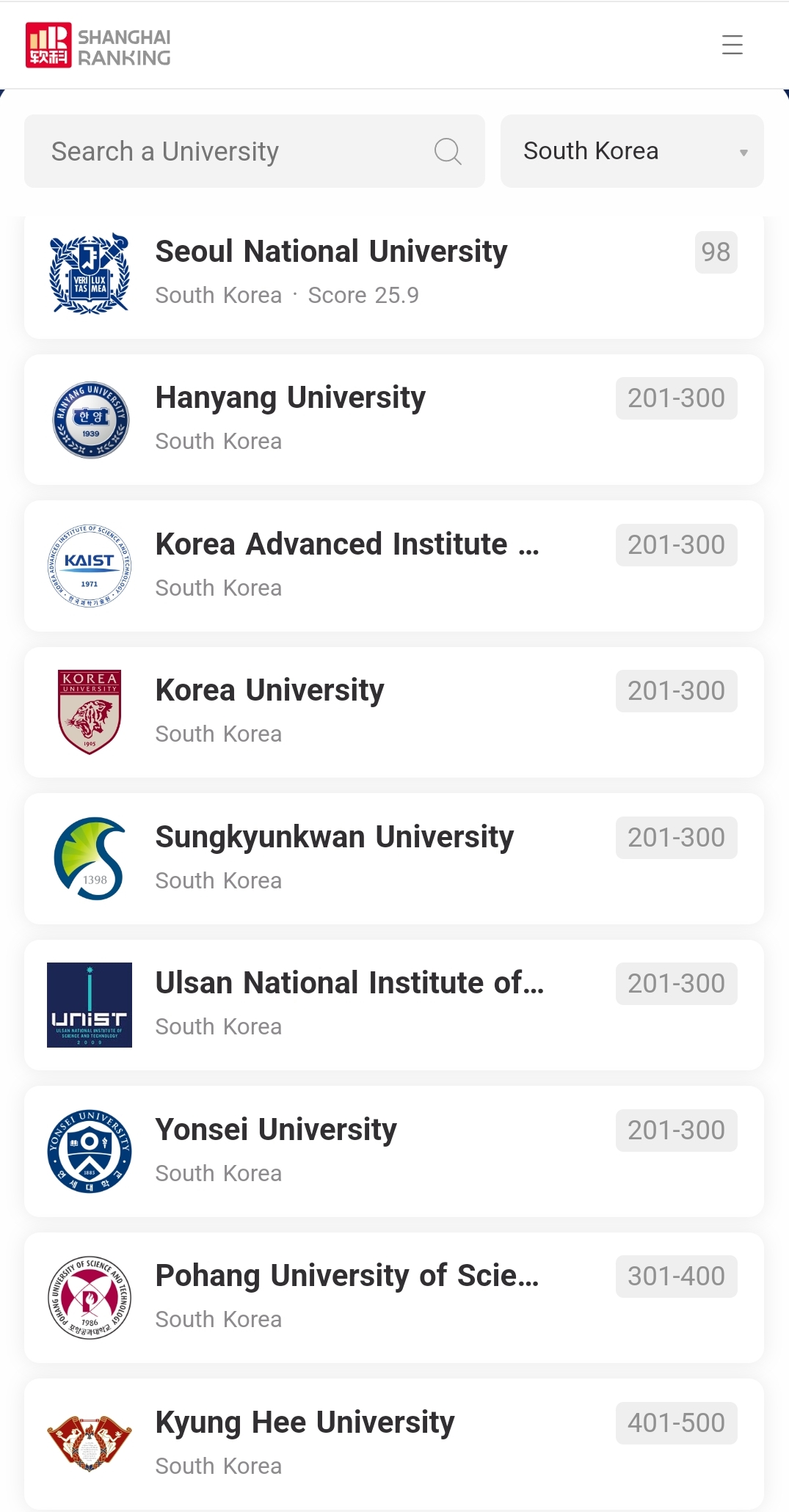Image resolution: width=789 pixels, height=1512 pixels.
Task: Open Seoul National University details
Action: point(331,252)
